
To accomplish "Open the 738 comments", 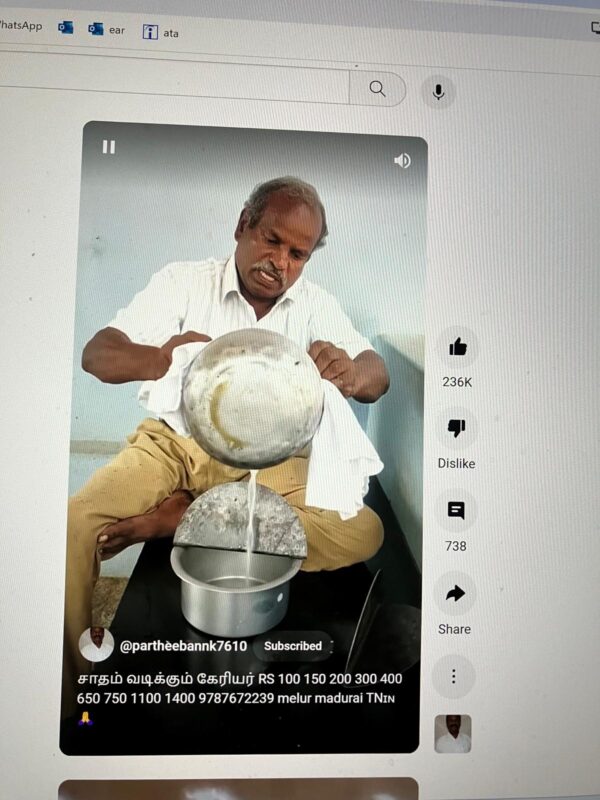I will point(456,511).
